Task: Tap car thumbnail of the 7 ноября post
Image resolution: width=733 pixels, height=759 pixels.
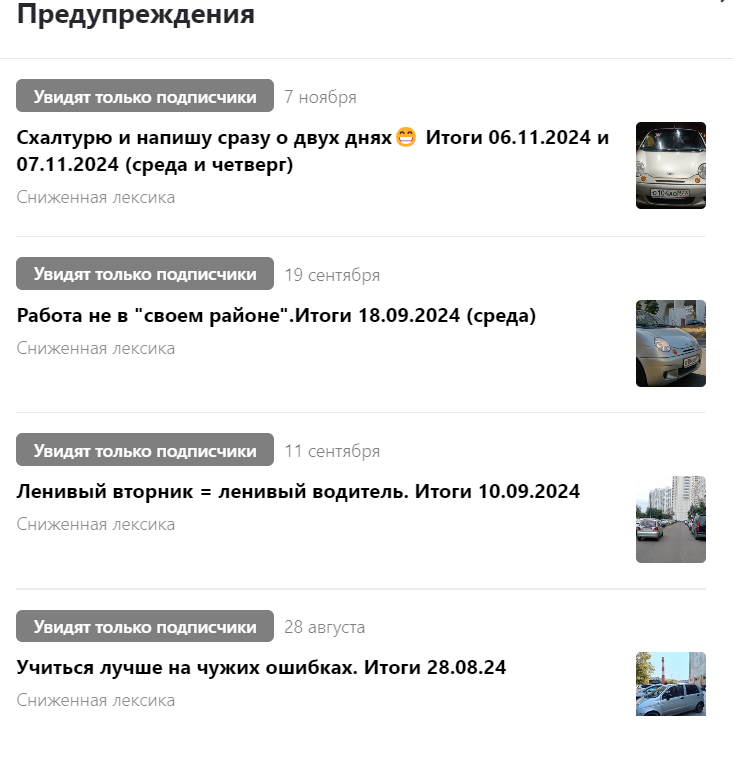Action: coord(670,165)
